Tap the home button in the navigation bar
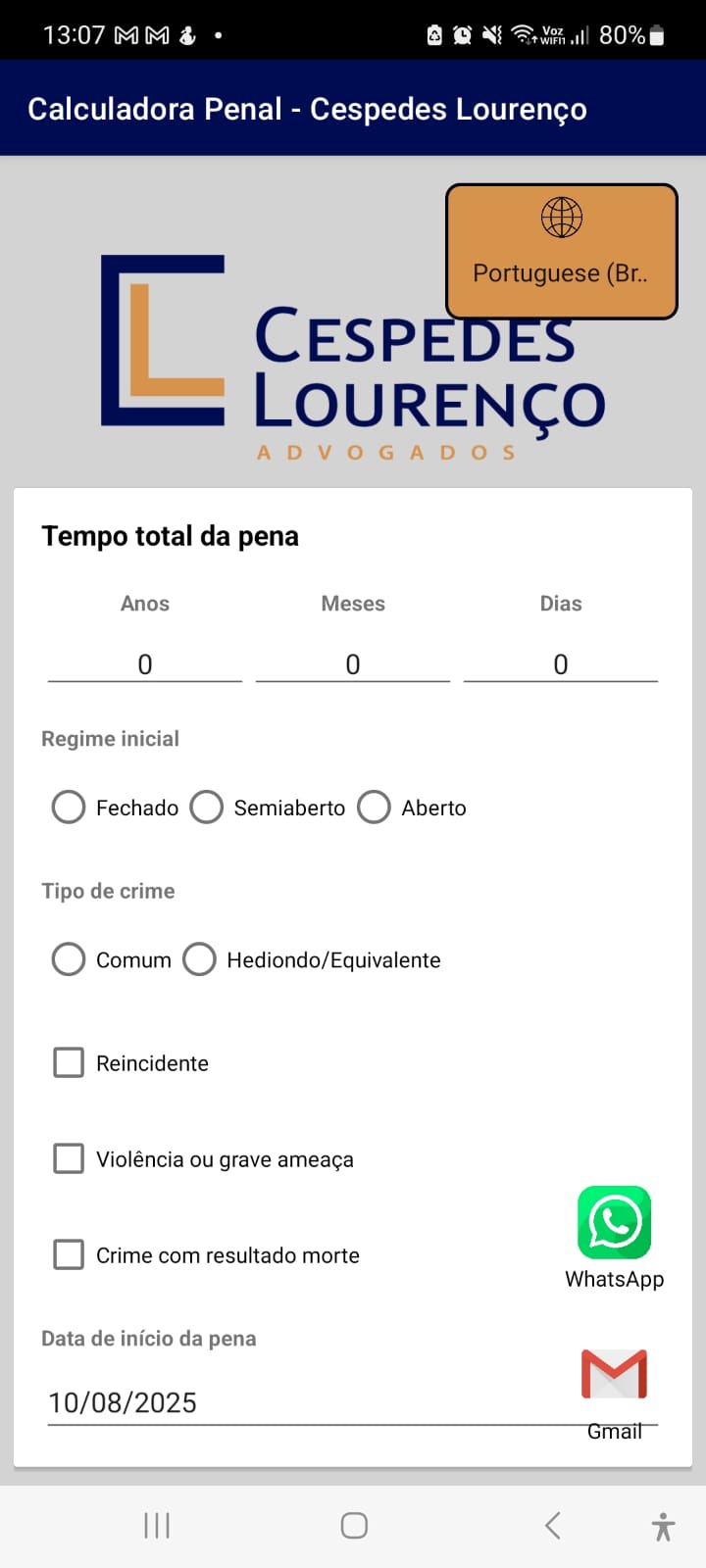The image size is (706, 1568). point(353,1525)
